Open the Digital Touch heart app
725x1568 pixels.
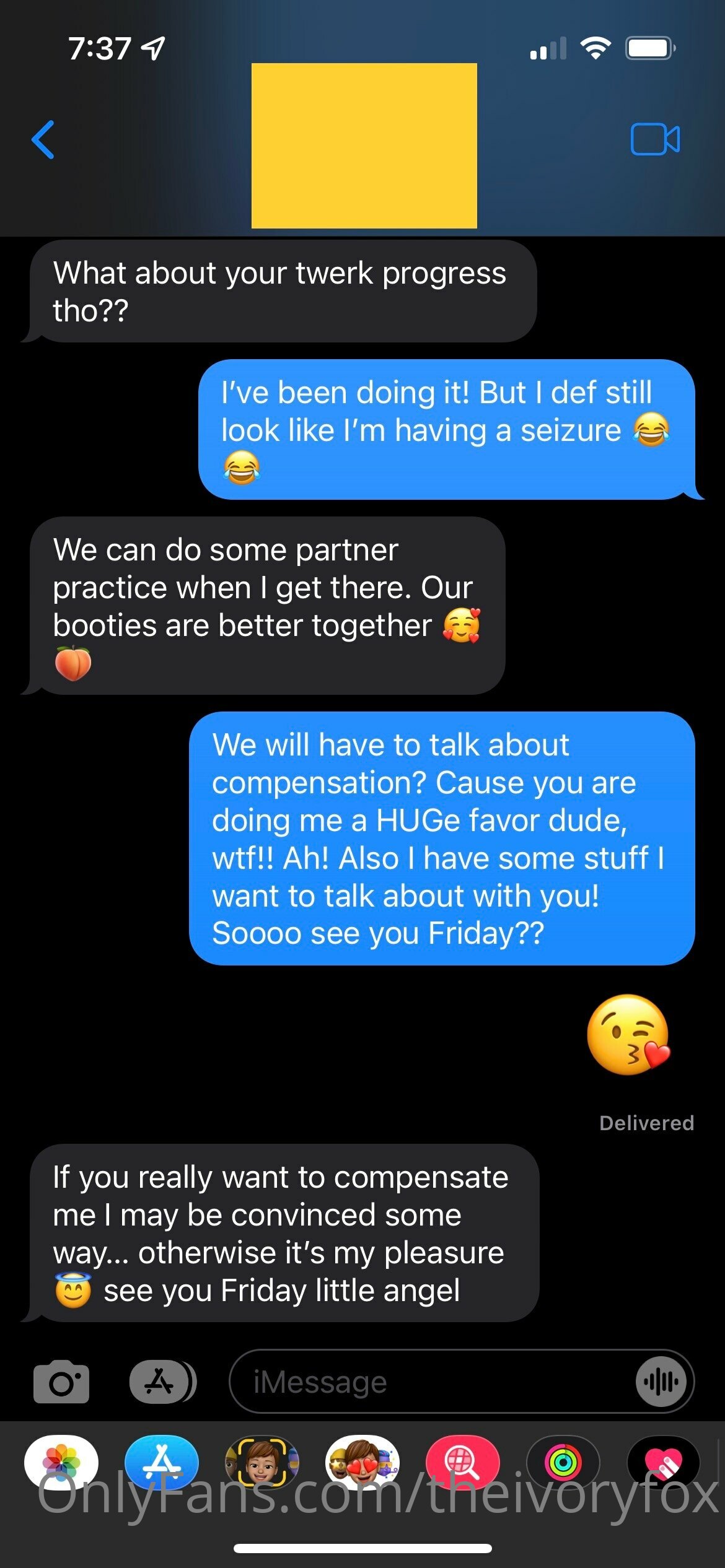[664, 1463]
